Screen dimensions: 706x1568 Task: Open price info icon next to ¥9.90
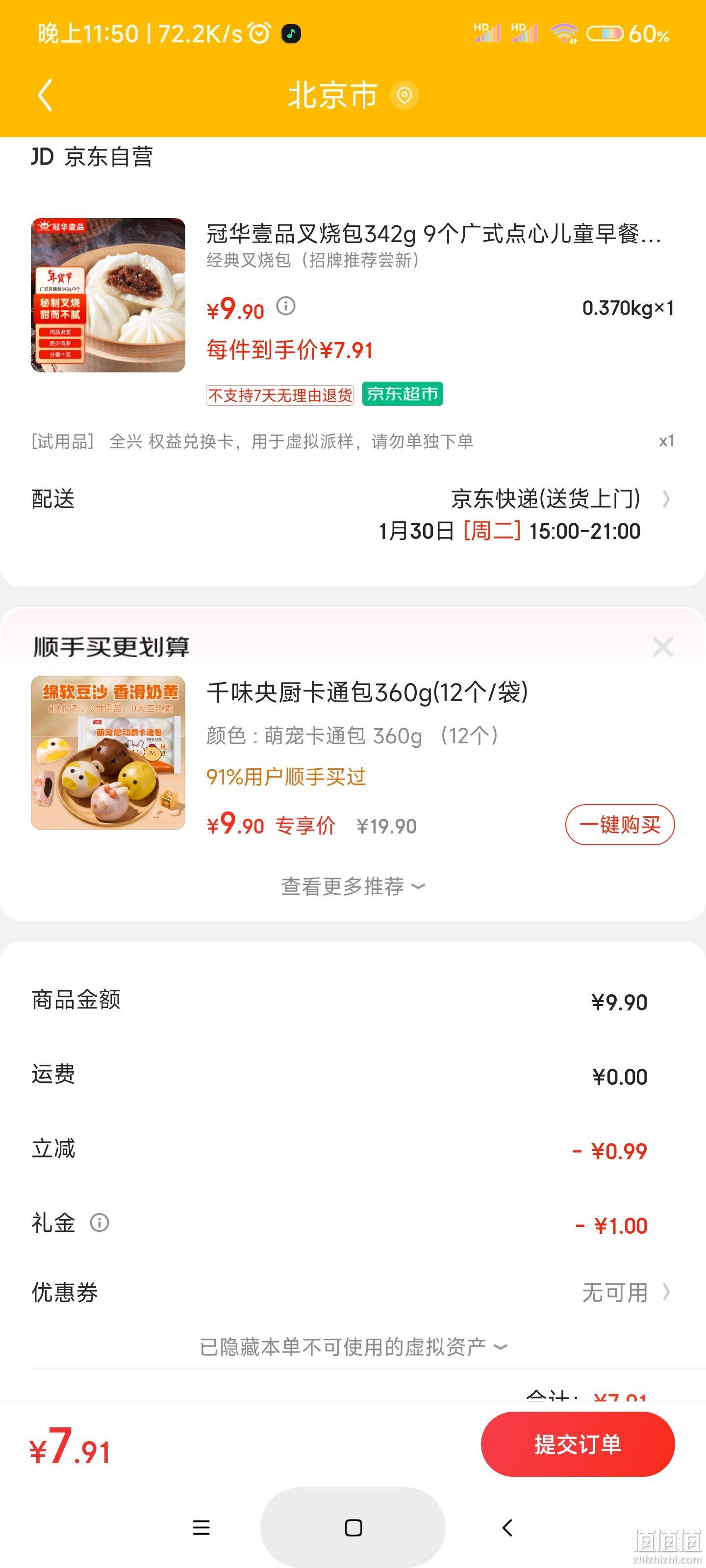tap(286, 306)
